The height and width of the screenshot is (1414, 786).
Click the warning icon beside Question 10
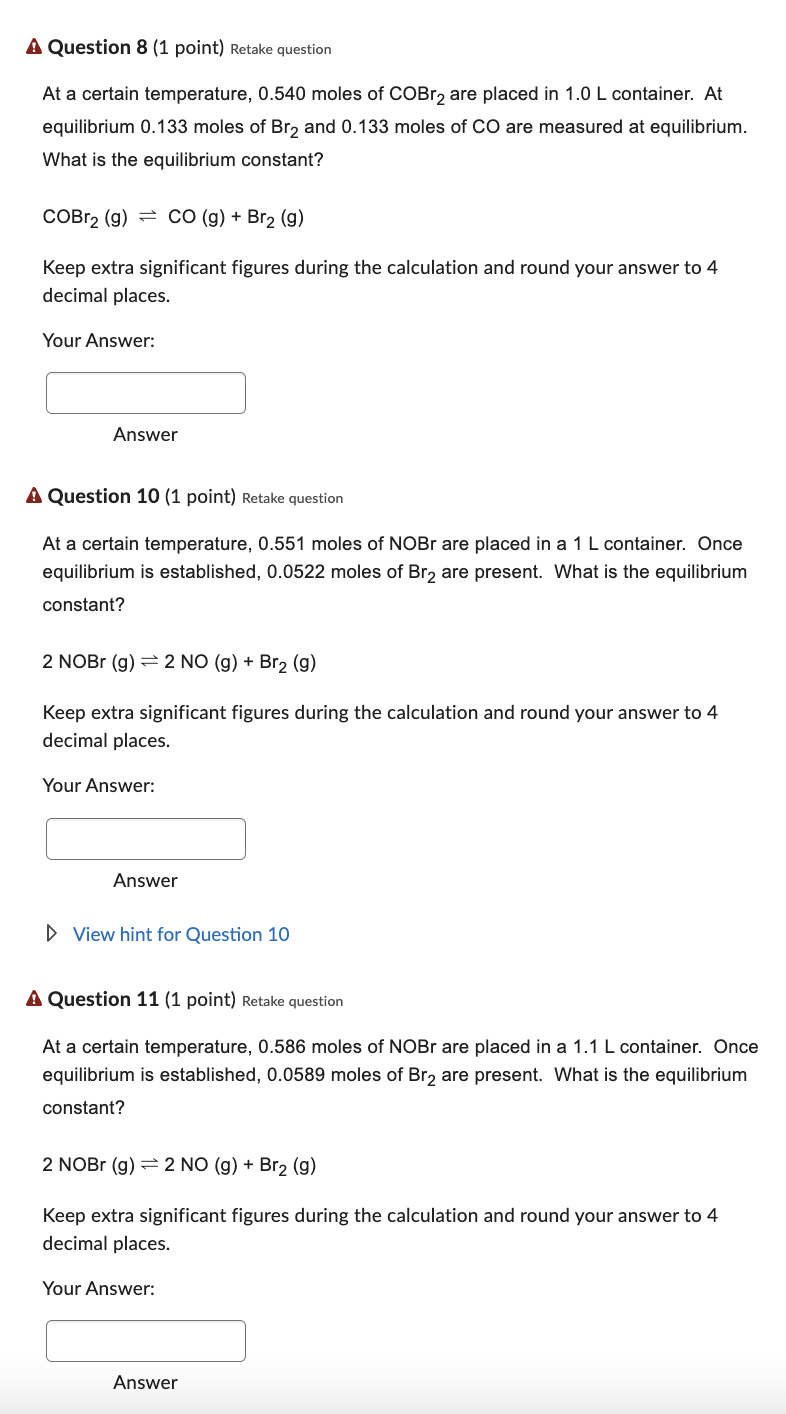point(34,495)
